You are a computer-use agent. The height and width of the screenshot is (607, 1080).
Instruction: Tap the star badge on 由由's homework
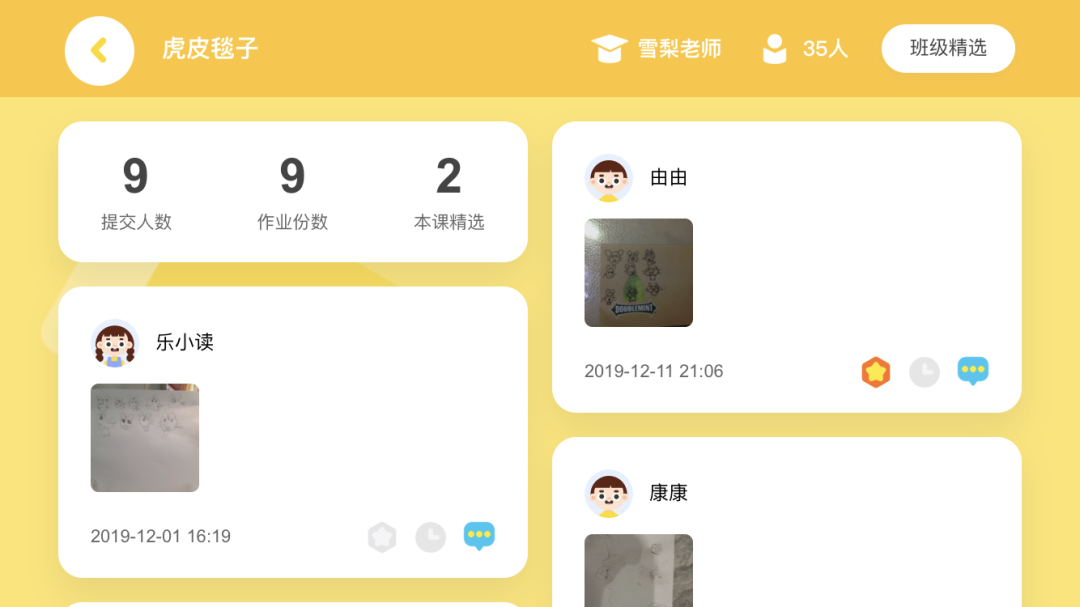click(x=876, y=372)
